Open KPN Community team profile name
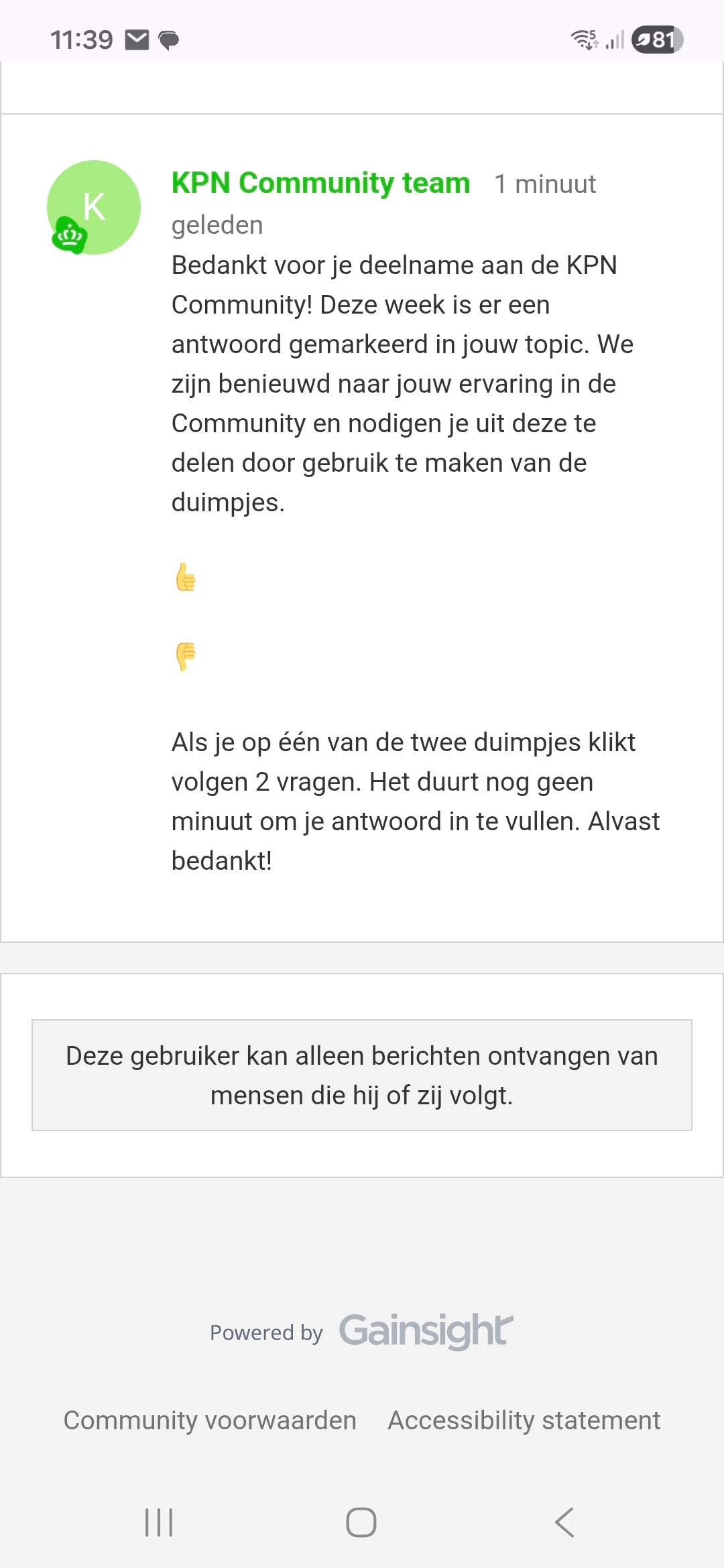724x1568 pixels. (320, 183)
